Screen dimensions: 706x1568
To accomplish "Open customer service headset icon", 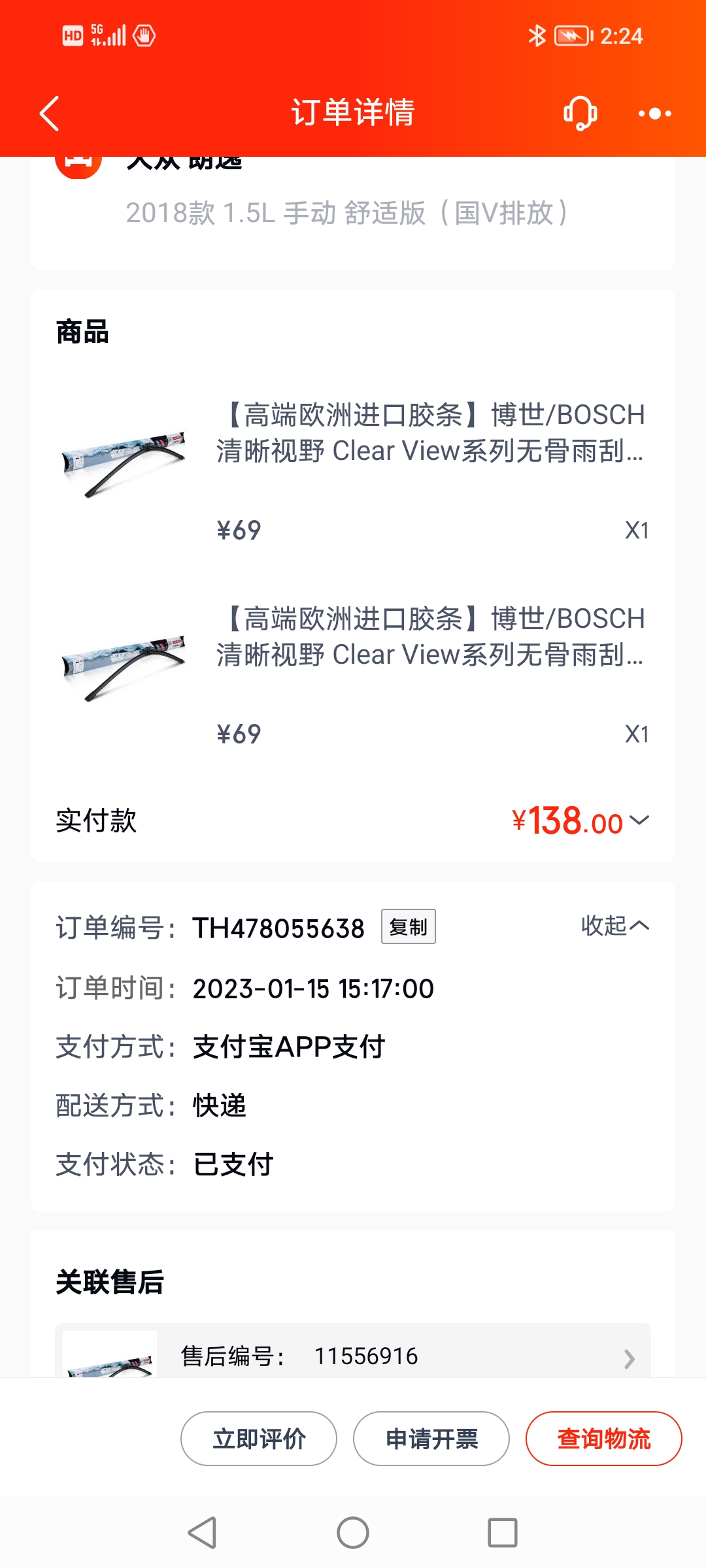I will (x=580, y=113).
